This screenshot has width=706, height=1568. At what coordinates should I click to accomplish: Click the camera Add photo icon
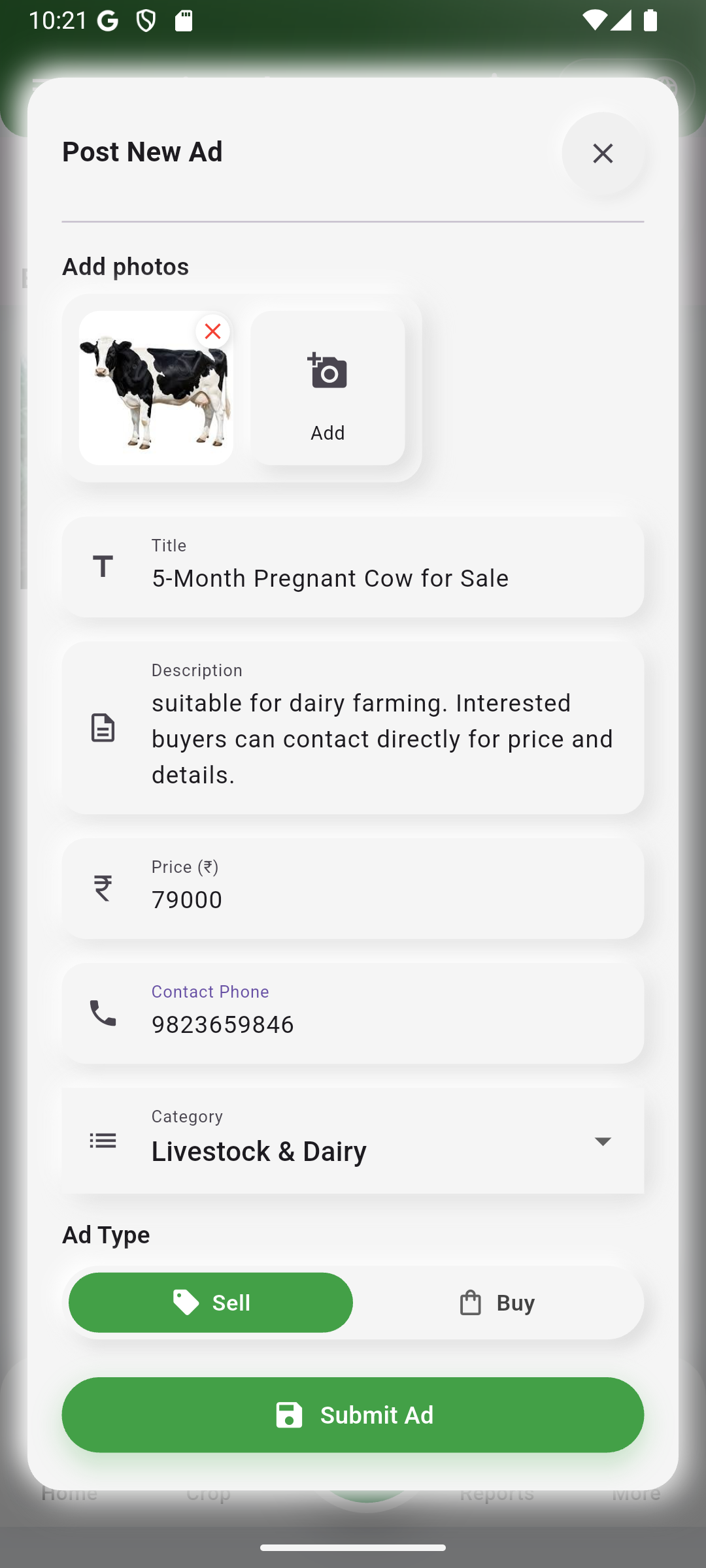[x=327, y=371]
